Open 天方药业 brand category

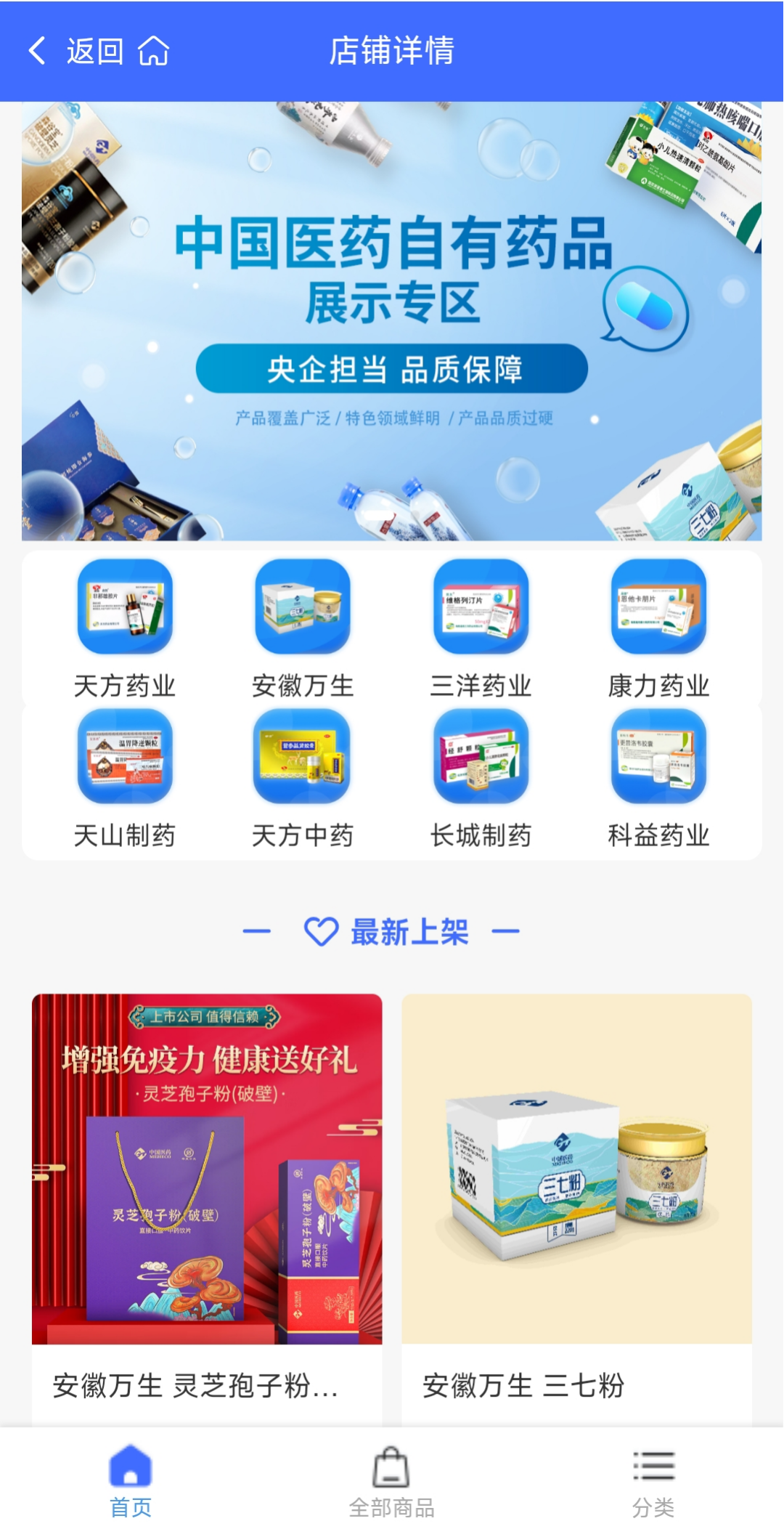click(x=125, y=628)
